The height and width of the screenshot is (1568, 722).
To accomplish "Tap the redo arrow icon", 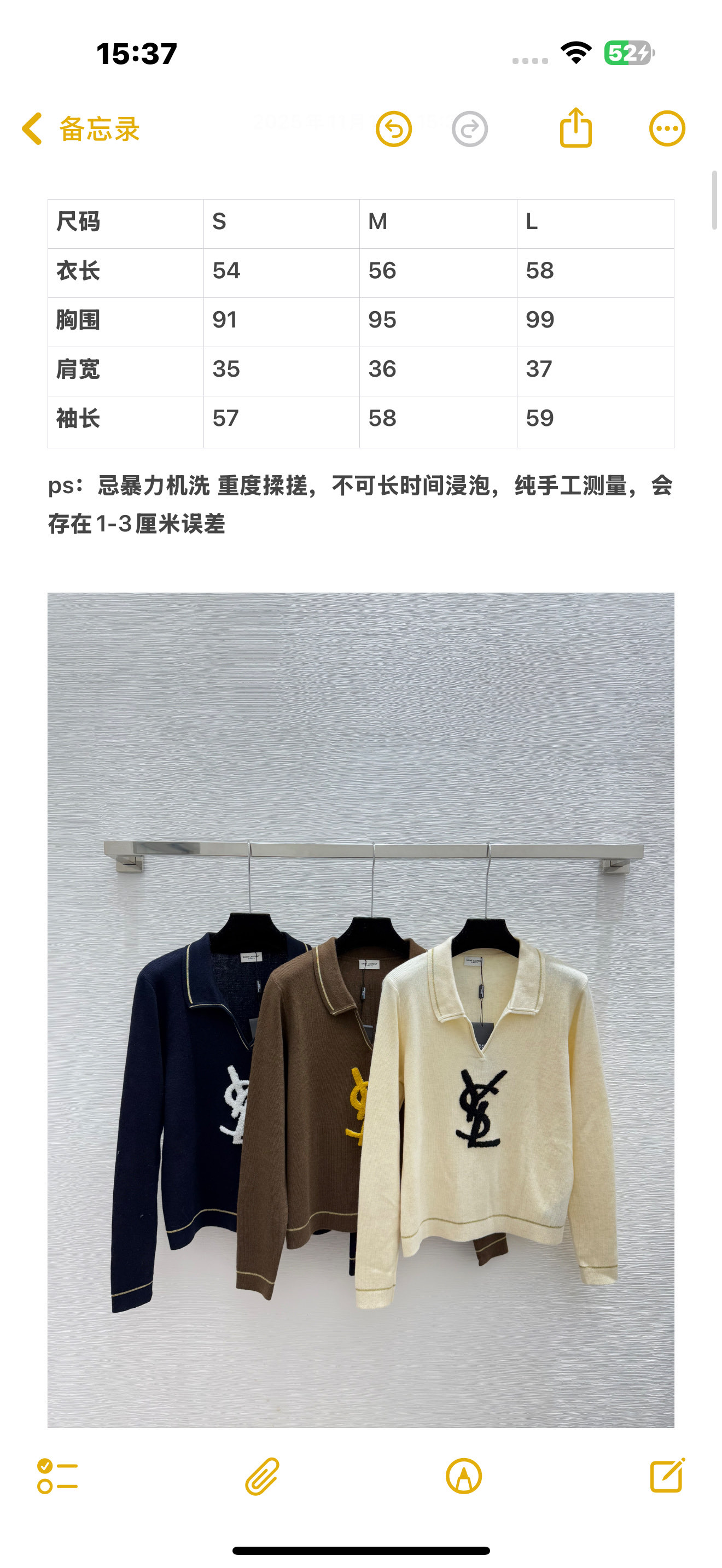I will (469, 129).
